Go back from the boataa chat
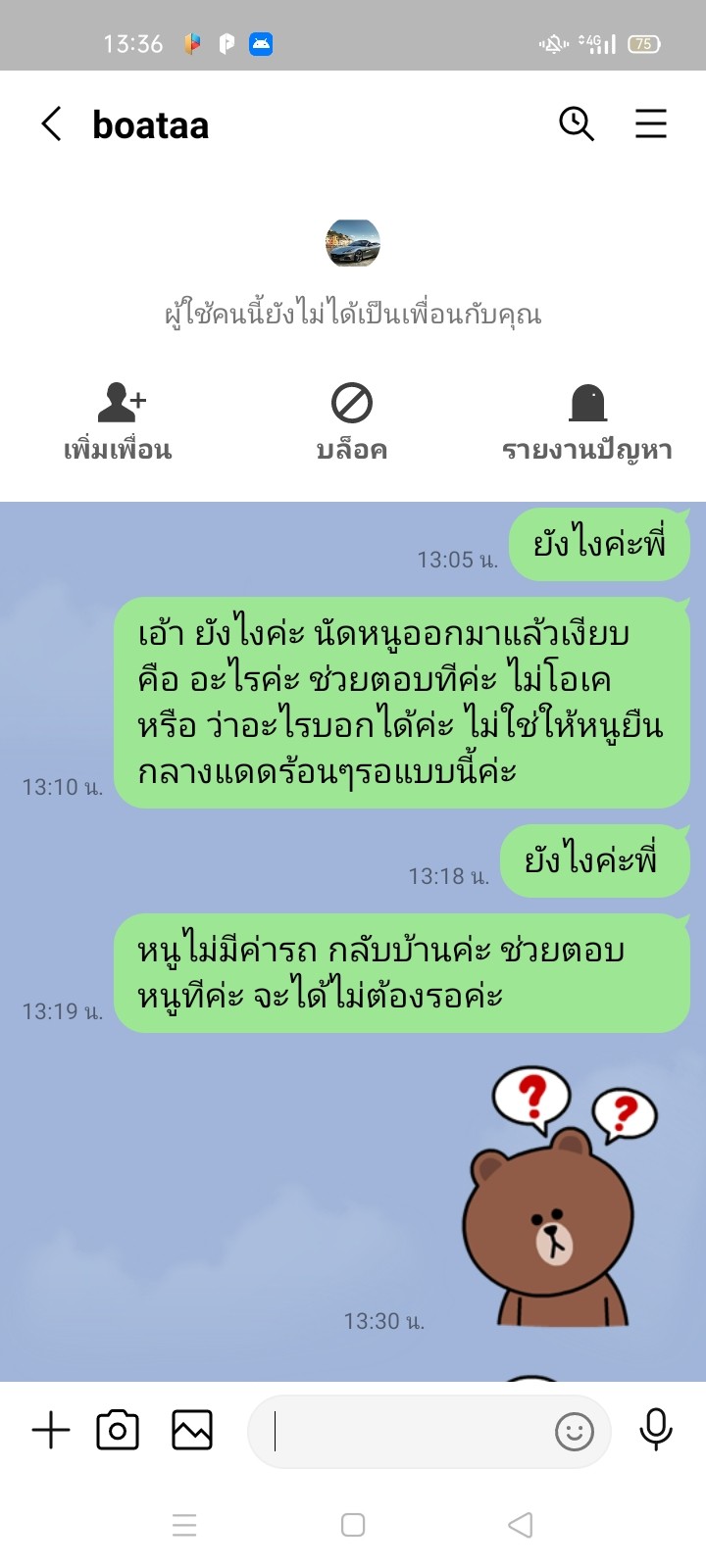This screenshot has width=706, height=1568. (x=52, y=124)
